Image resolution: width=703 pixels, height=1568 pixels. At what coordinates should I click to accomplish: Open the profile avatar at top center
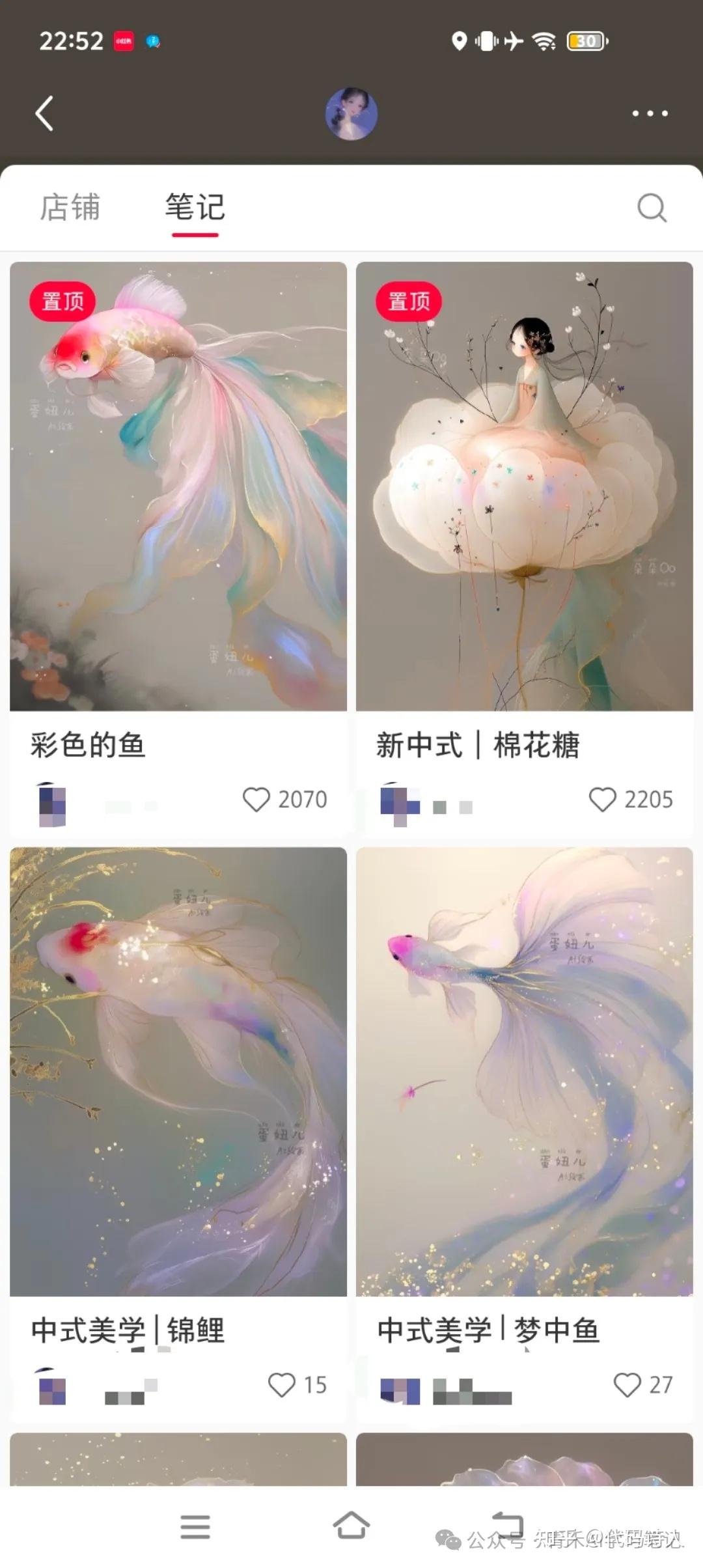[351, 113]
